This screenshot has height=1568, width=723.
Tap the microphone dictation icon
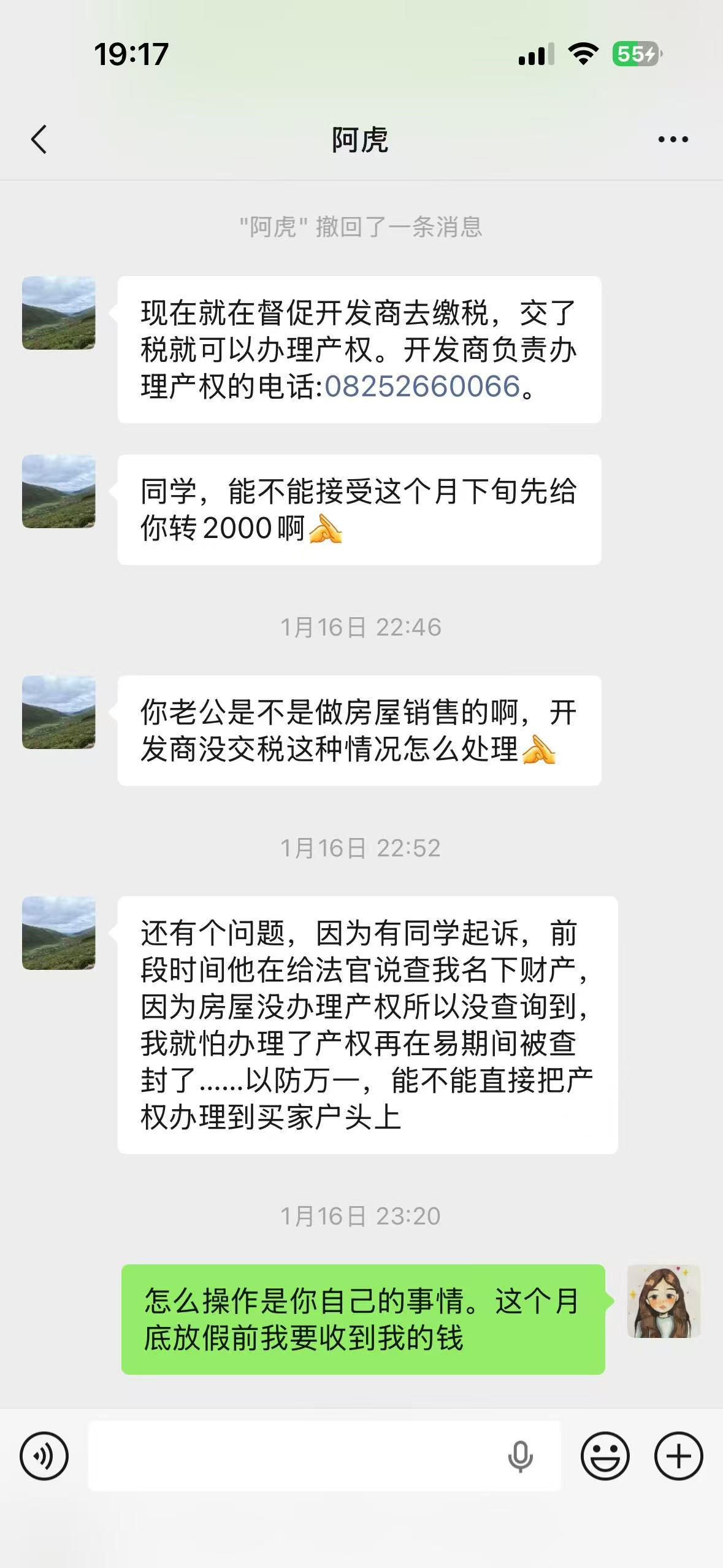click(x=520, y=1457)
